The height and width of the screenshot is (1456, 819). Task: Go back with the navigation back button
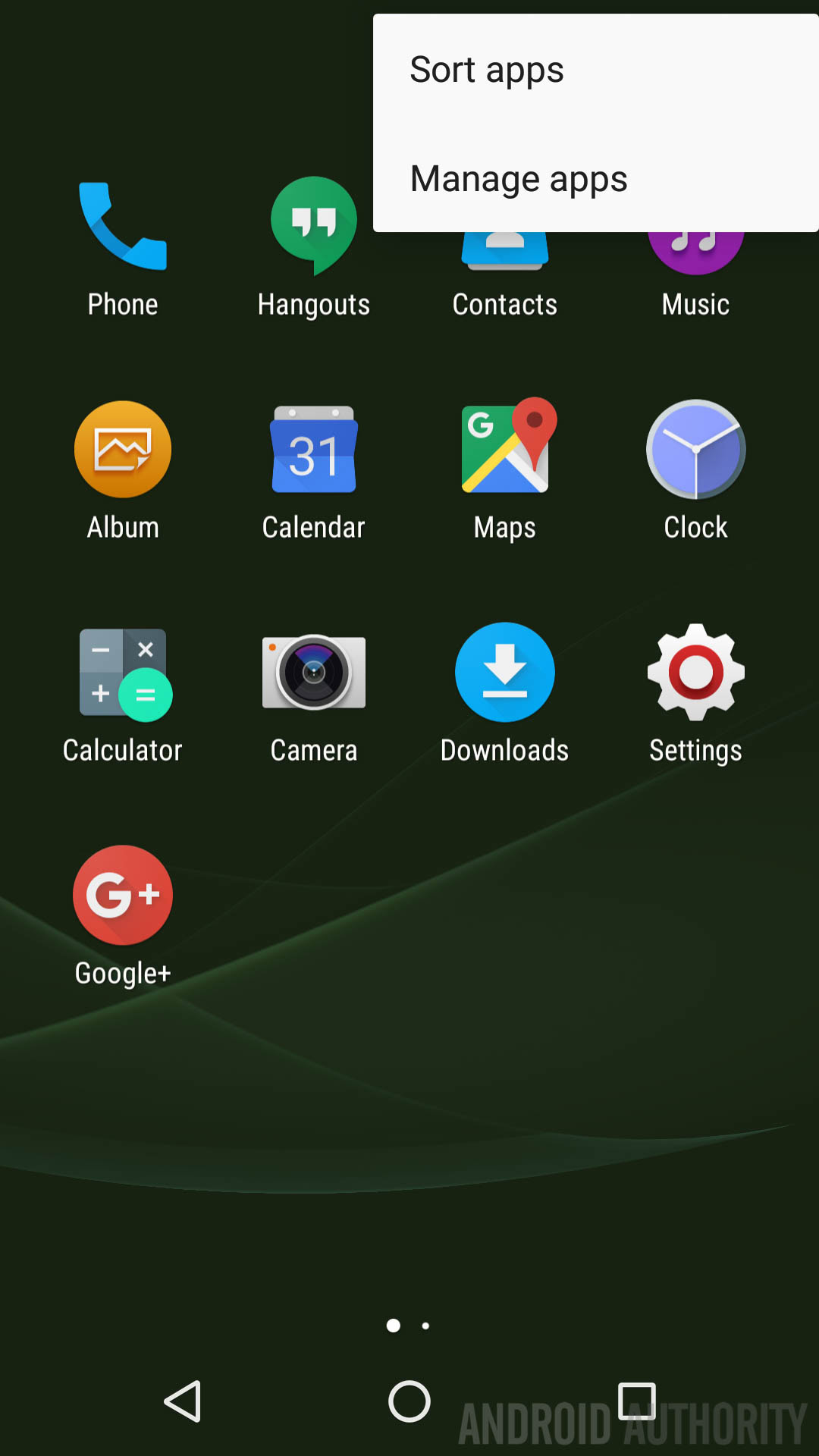[x=183, y=1401]
